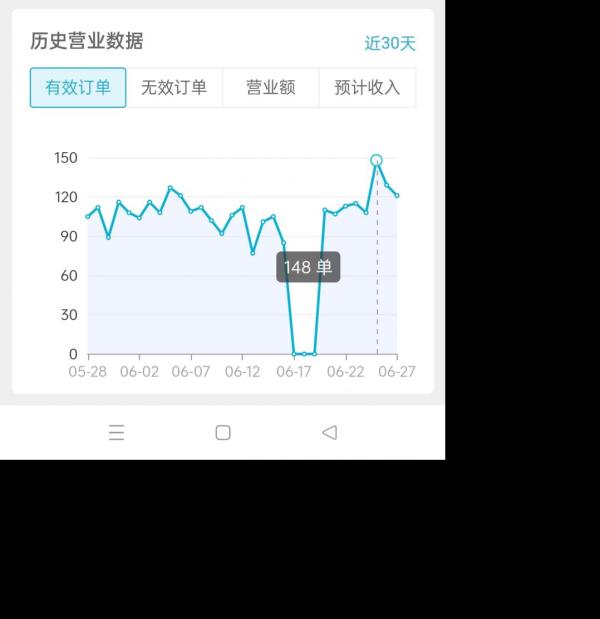Go to home with system home button
600x619 pixels.
pyautogui.click(x=223, y=432)
